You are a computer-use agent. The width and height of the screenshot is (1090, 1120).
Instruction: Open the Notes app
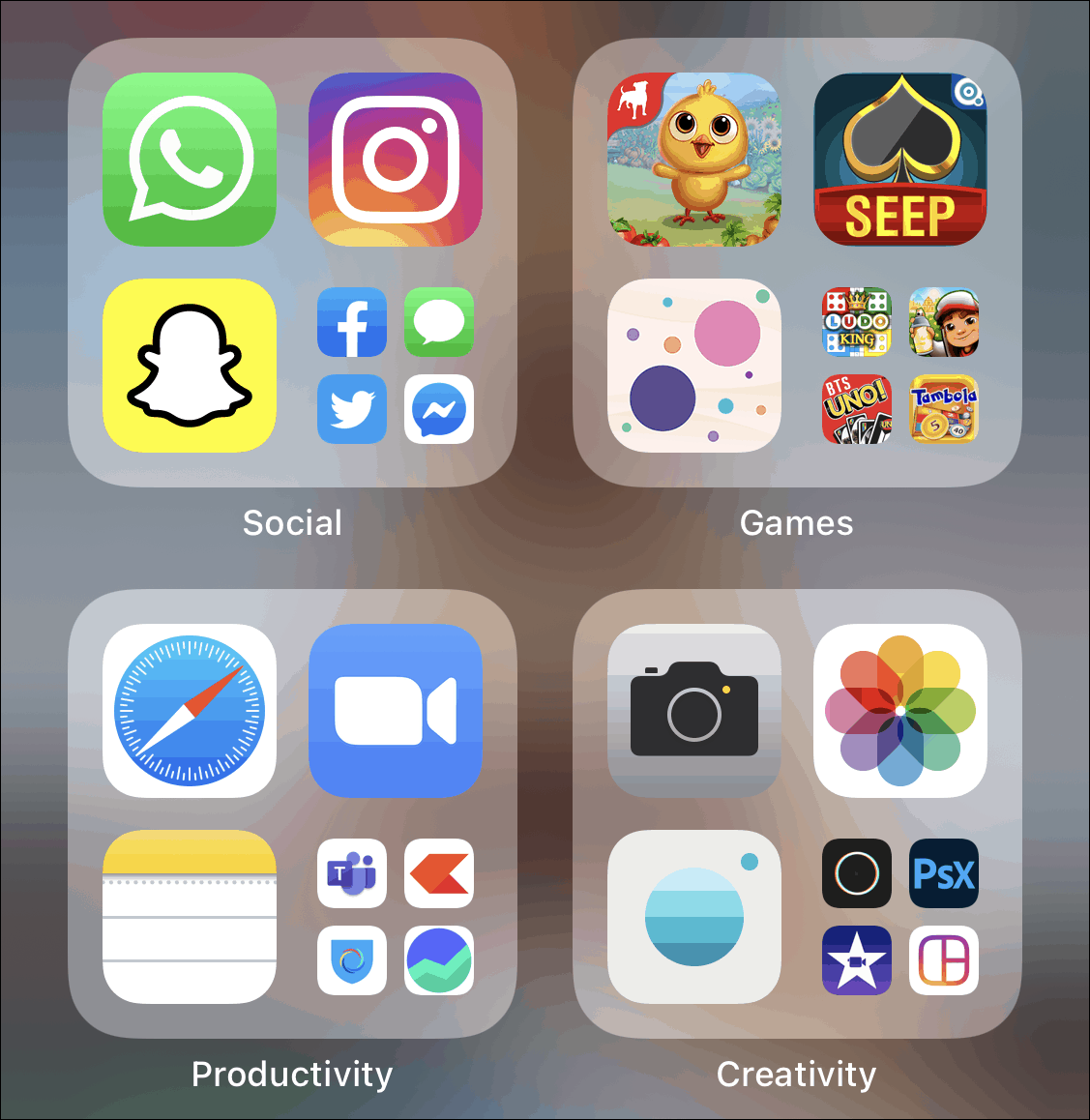click(190, 917)
